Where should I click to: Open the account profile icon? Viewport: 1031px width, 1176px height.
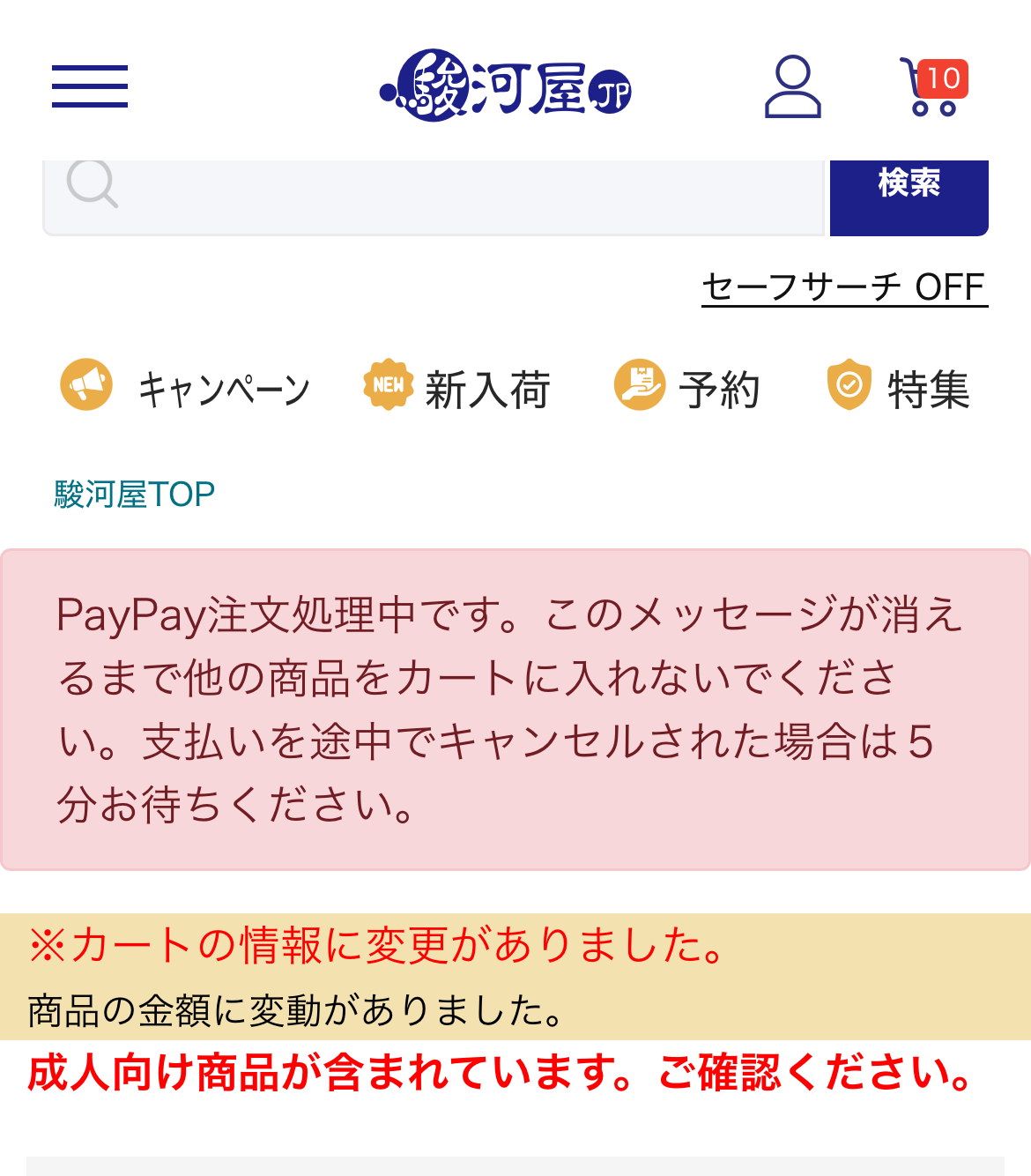[x=792, y=86]
